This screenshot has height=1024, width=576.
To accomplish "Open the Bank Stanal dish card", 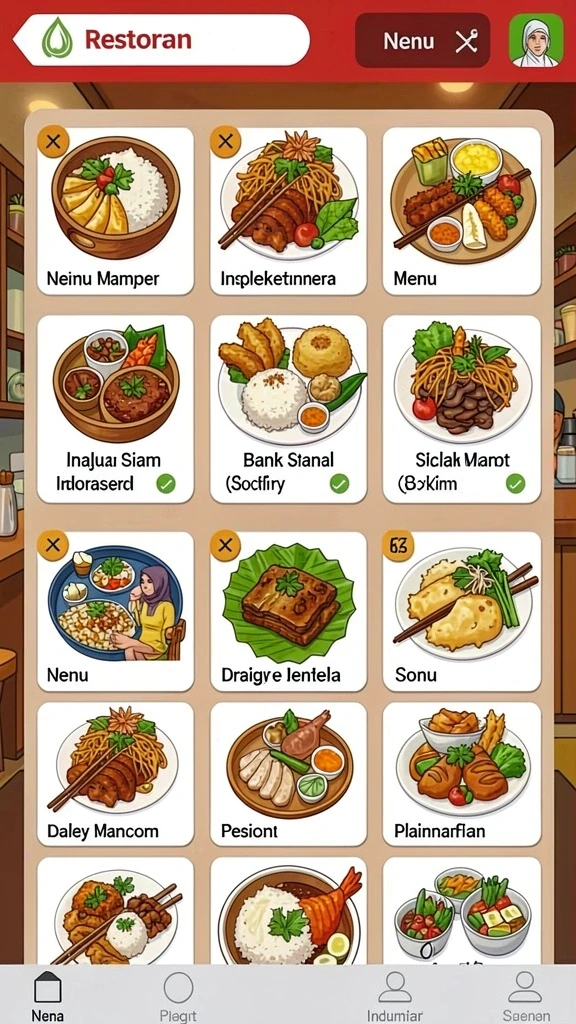I will pyautogui.click(x=288, y=409).
